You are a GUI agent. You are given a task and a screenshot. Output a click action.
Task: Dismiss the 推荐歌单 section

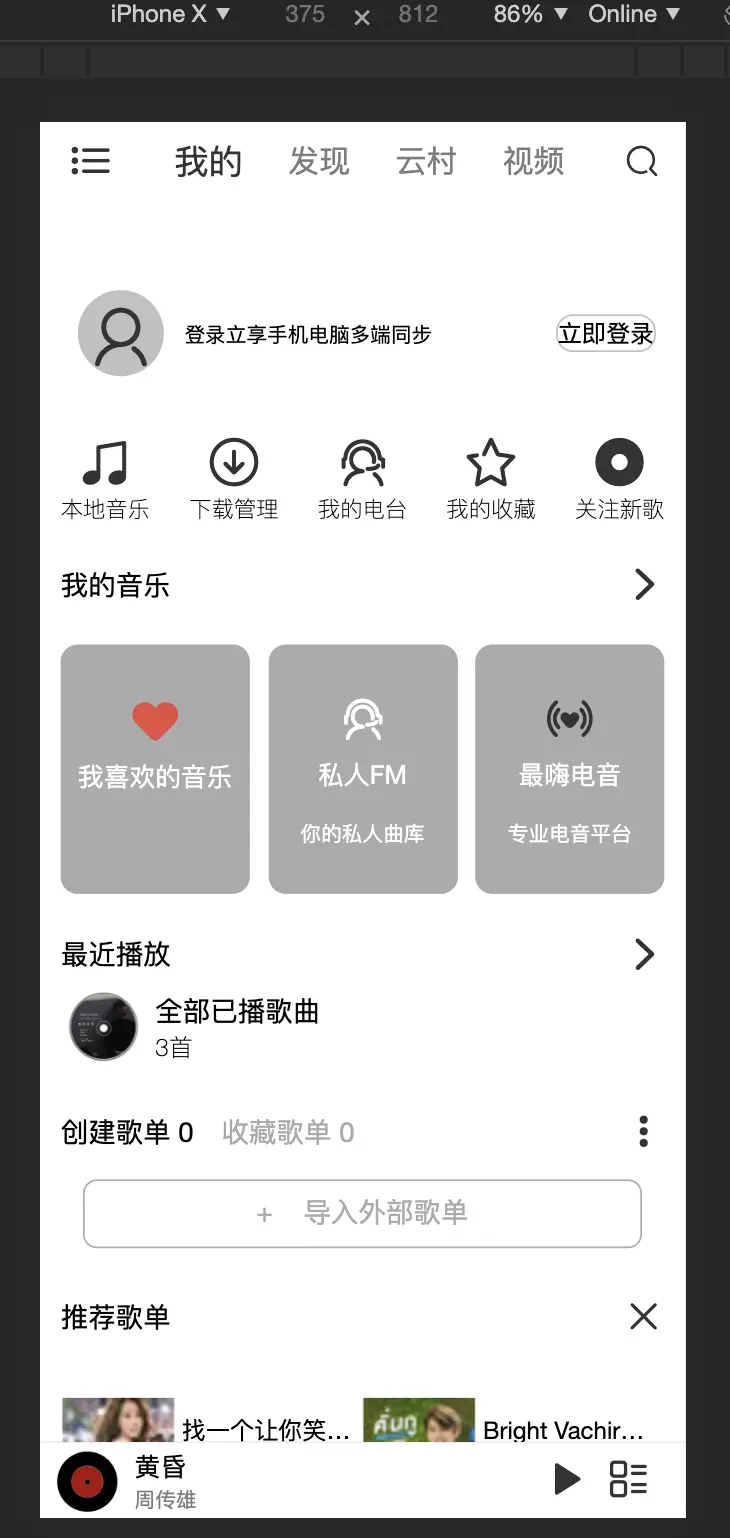pos(644,1317)
